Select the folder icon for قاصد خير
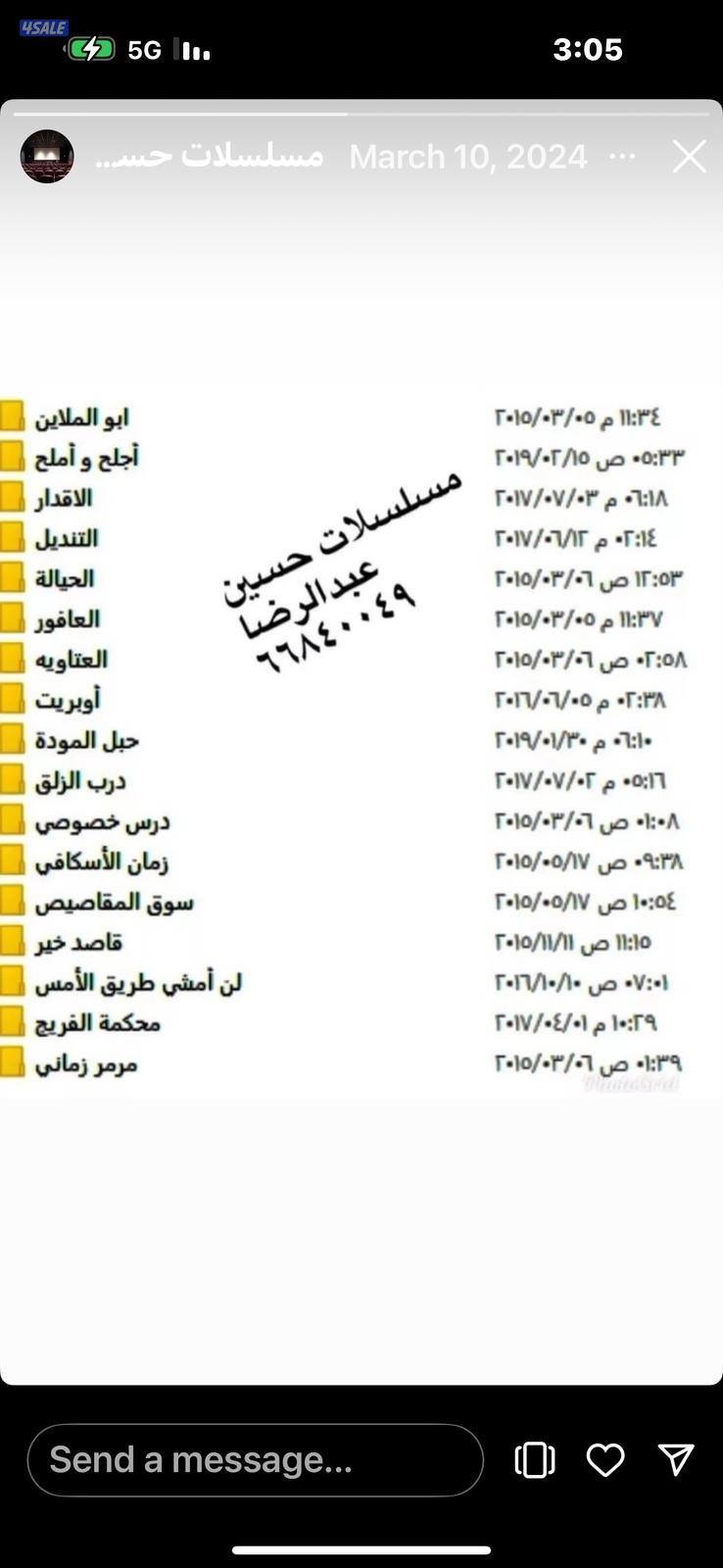The image size is (723, 1568). (x=14, y=941)
